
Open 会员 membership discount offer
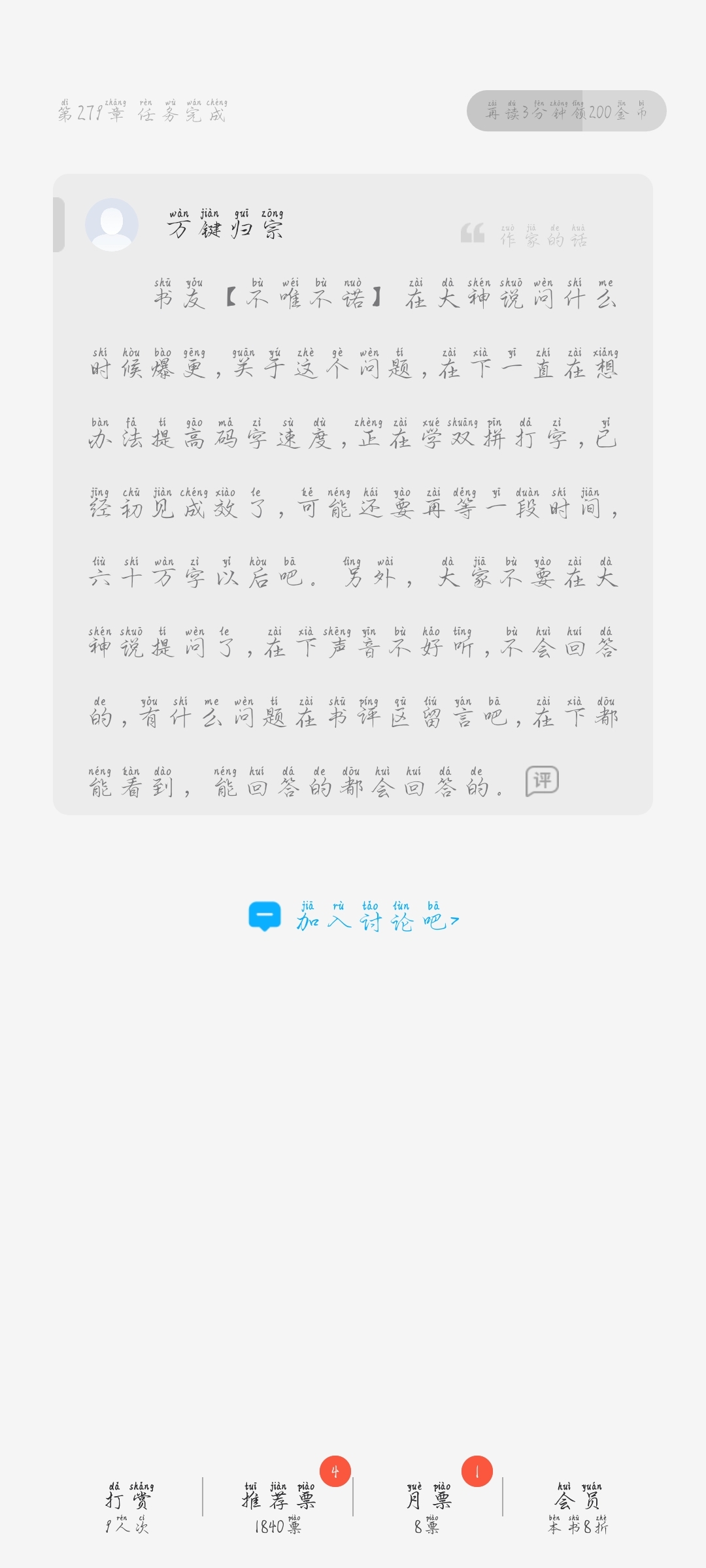[x=578, y=1508]
